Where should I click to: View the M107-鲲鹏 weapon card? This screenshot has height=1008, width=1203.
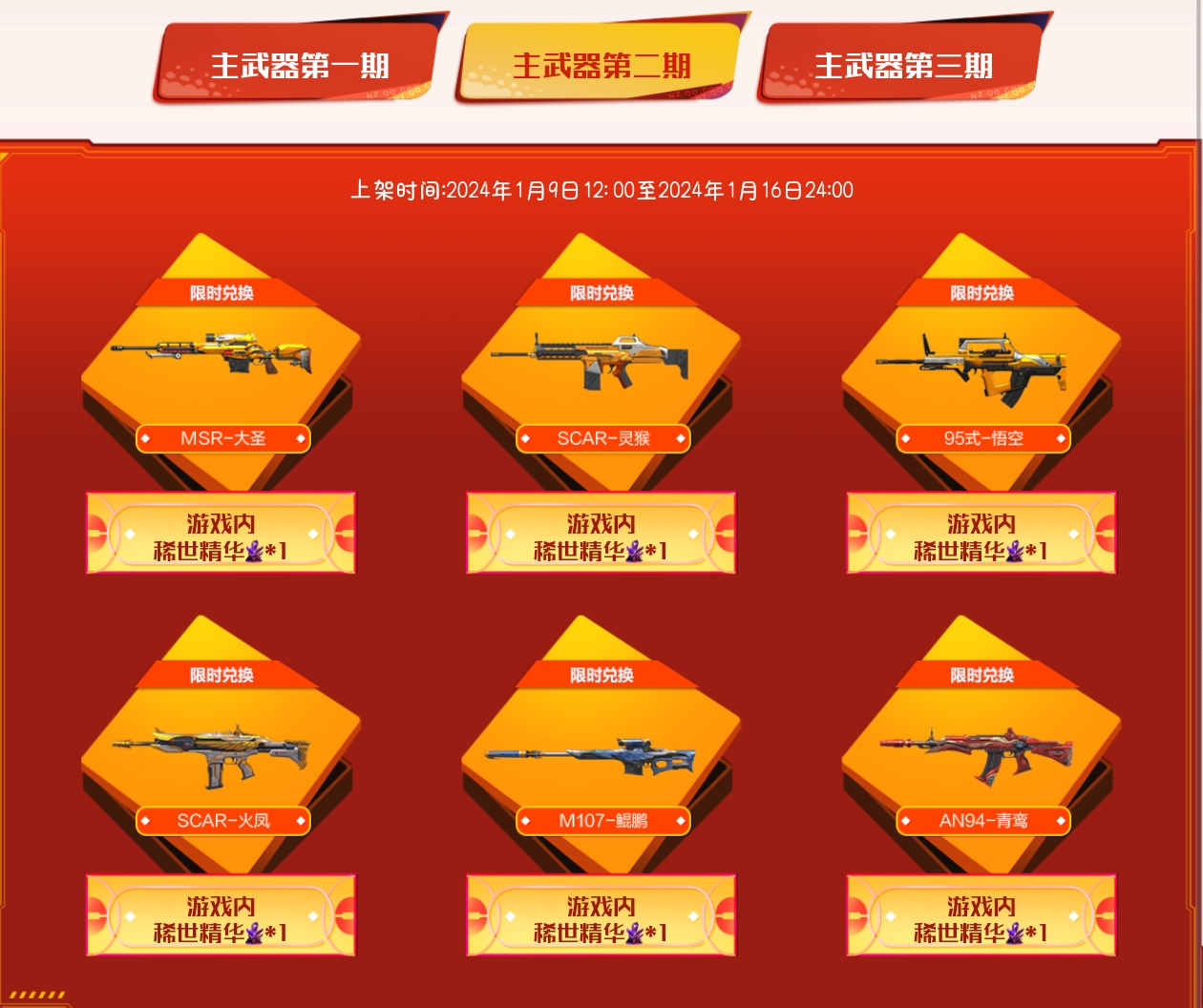pos(601,745)
